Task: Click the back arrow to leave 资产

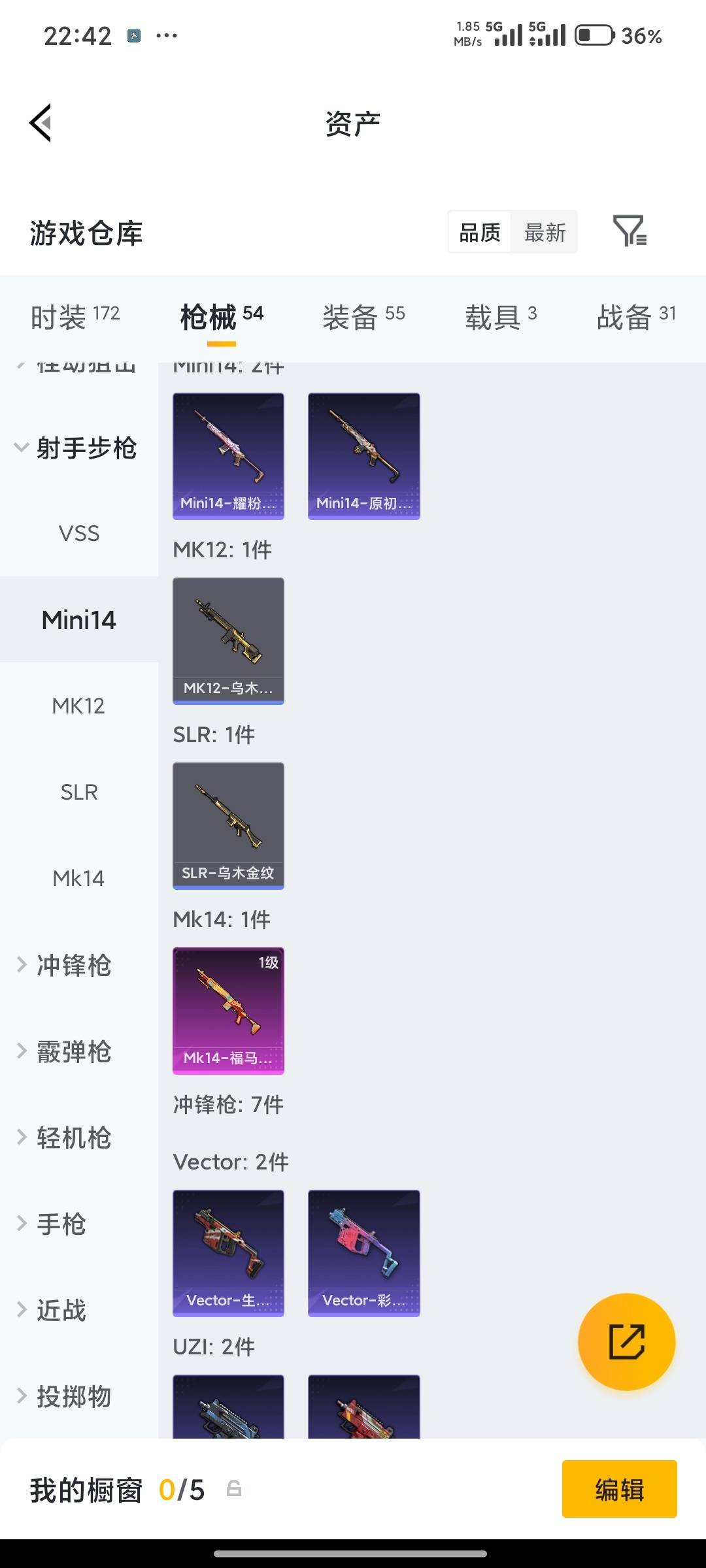Action: tap(41, 122)
